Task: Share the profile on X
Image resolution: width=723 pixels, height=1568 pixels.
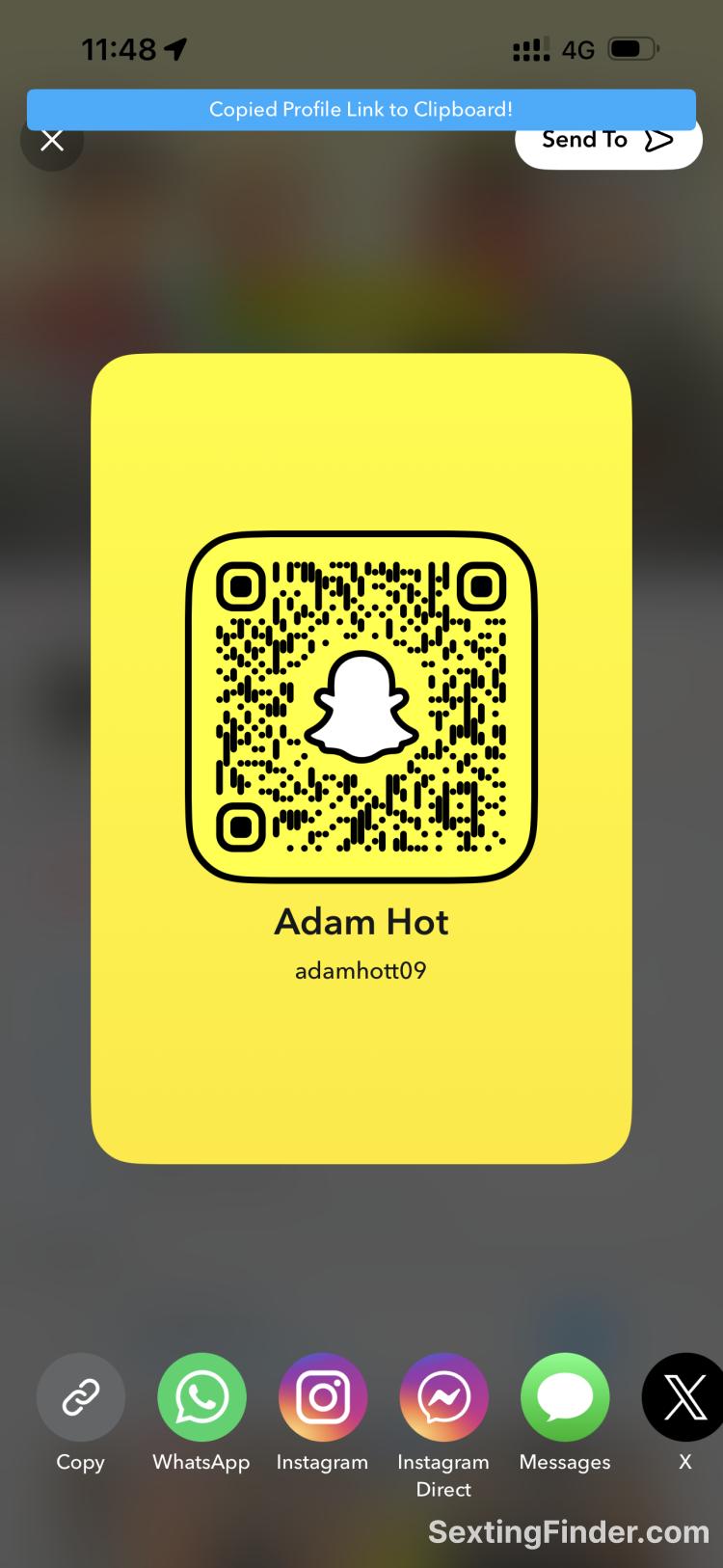Action: tap(684, 1397)
